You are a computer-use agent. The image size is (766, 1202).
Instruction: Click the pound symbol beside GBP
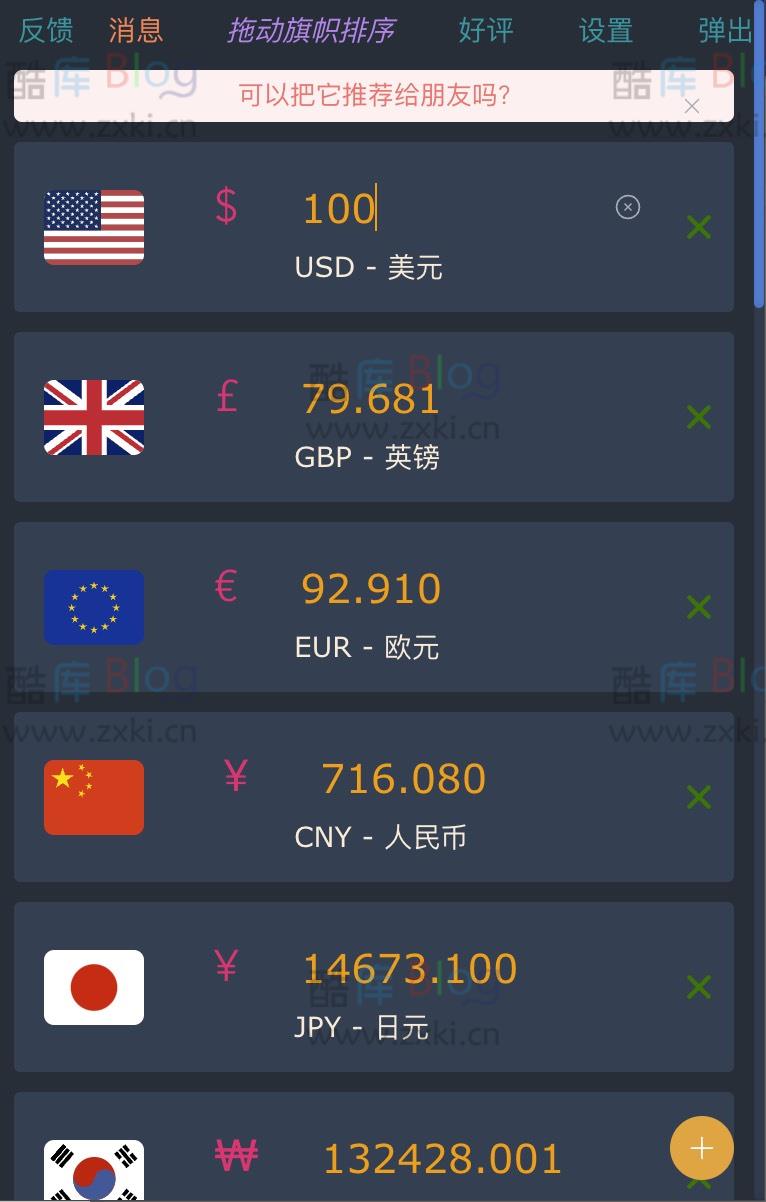click(x=227, y=397)
